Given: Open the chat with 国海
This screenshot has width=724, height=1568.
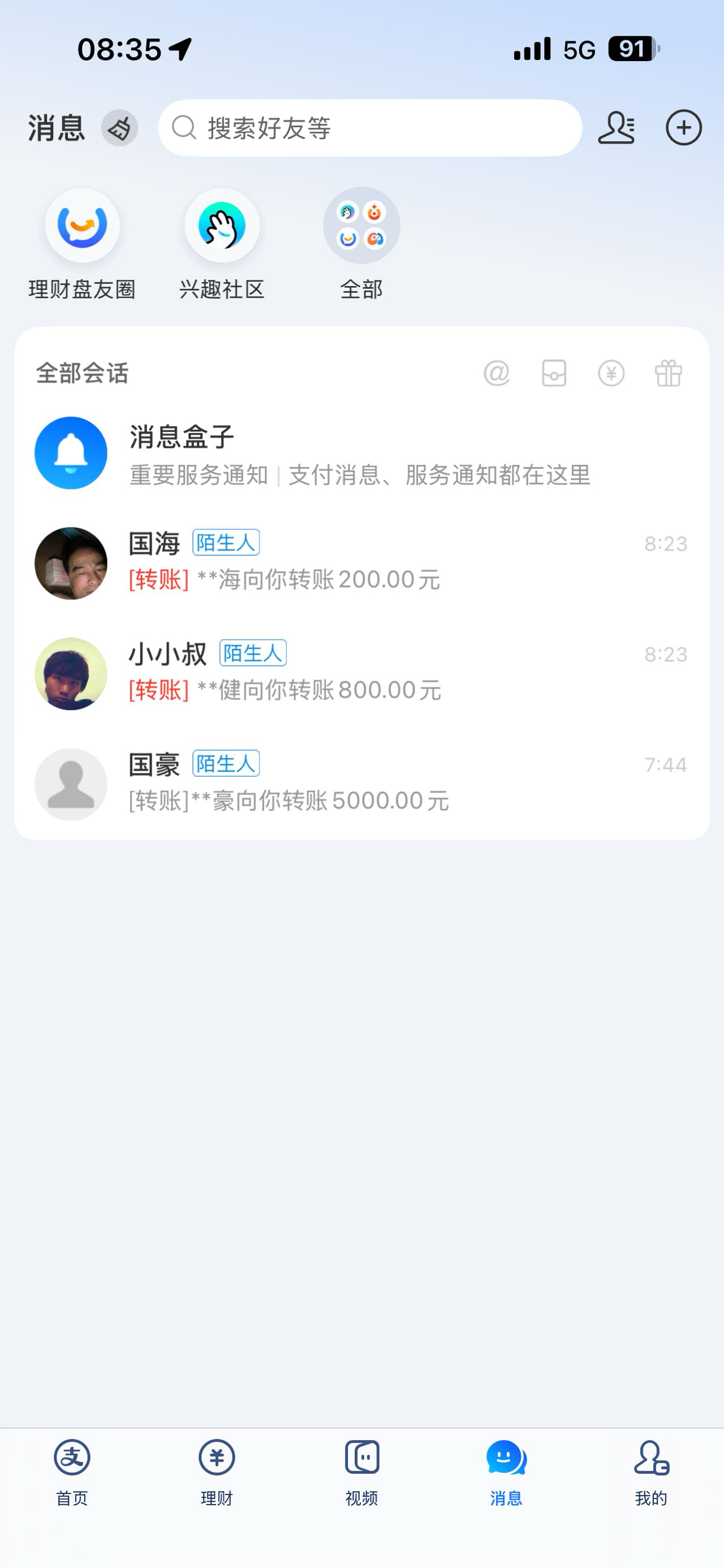Looking at the screenshot, I should (361, 563).
